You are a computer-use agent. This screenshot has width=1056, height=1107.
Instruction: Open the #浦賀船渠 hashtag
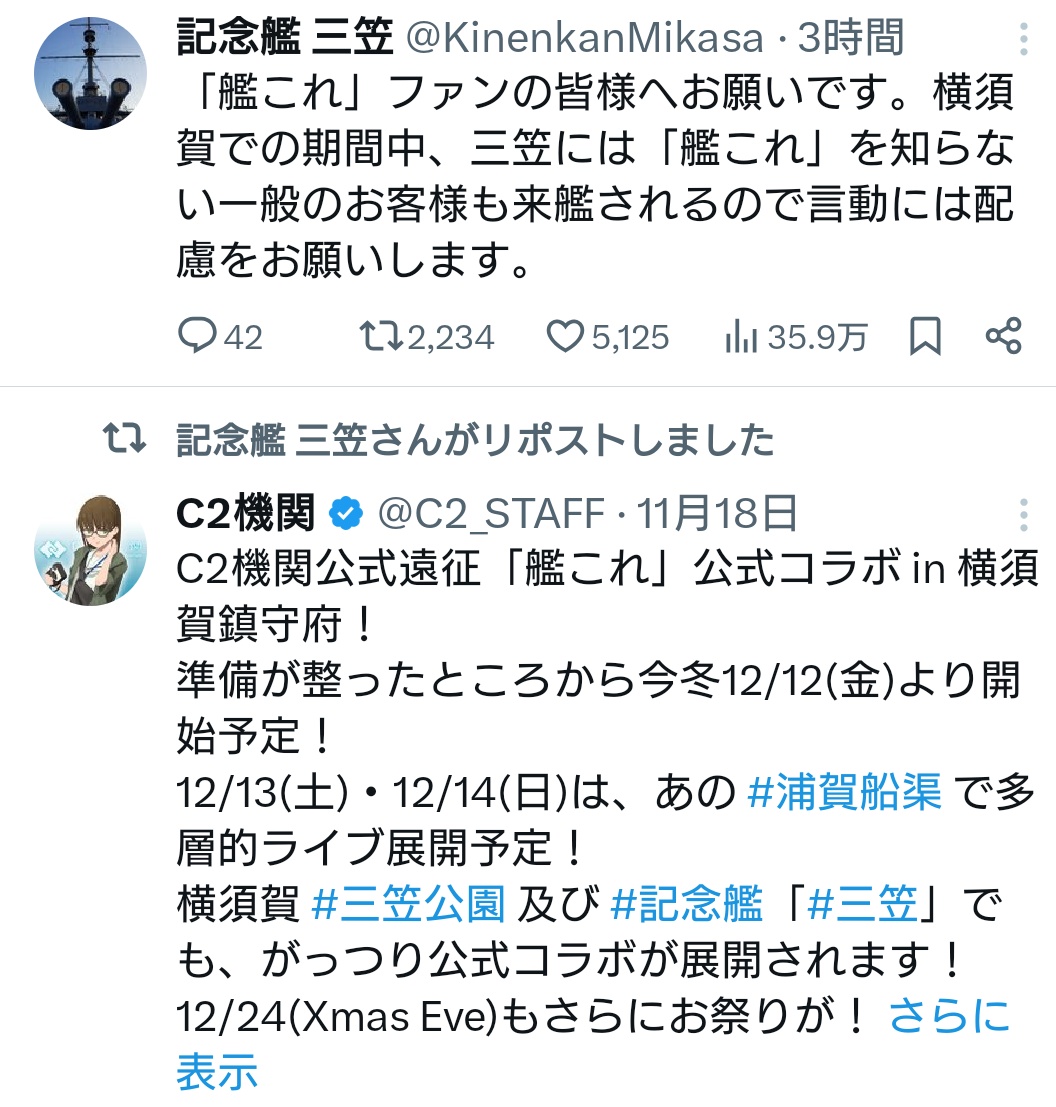coord(844,793)
